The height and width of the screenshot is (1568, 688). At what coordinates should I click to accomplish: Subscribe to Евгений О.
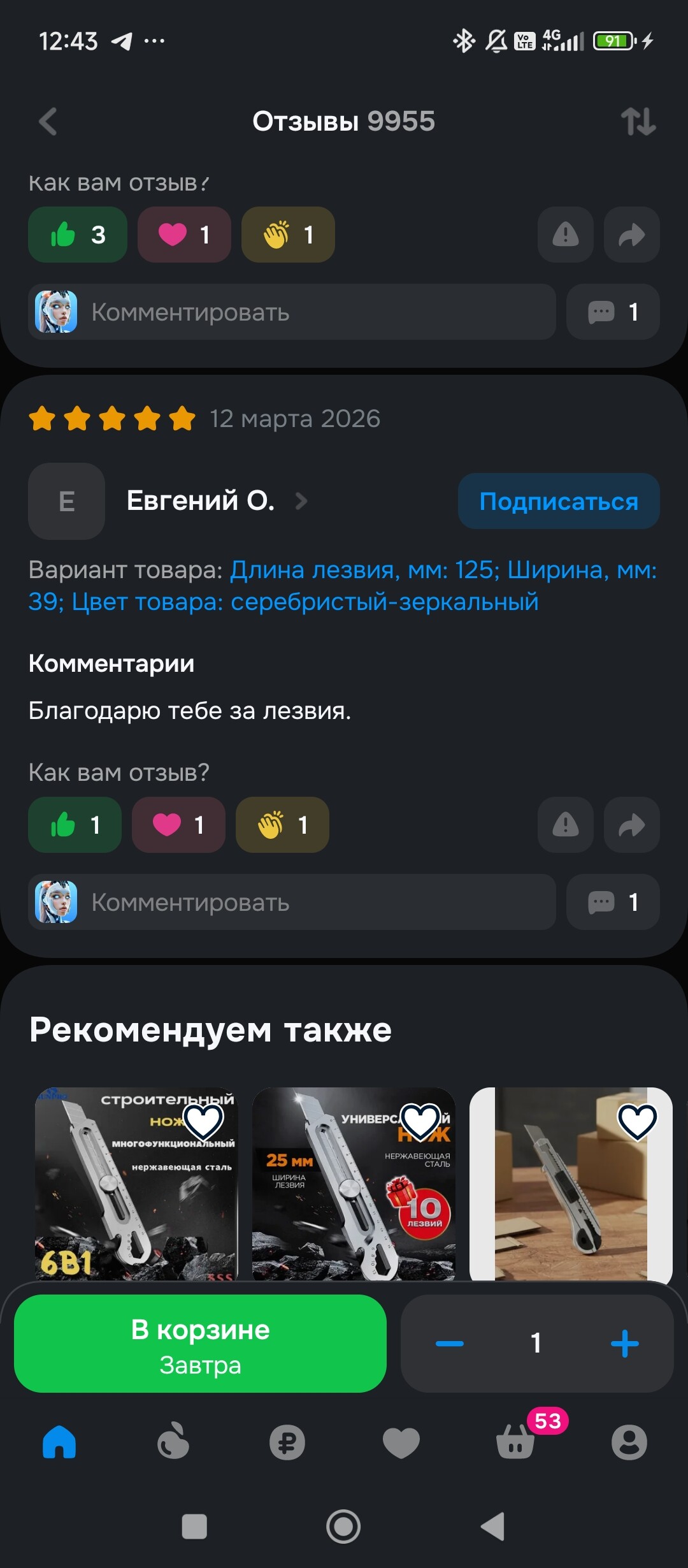(x=558, y=501)
